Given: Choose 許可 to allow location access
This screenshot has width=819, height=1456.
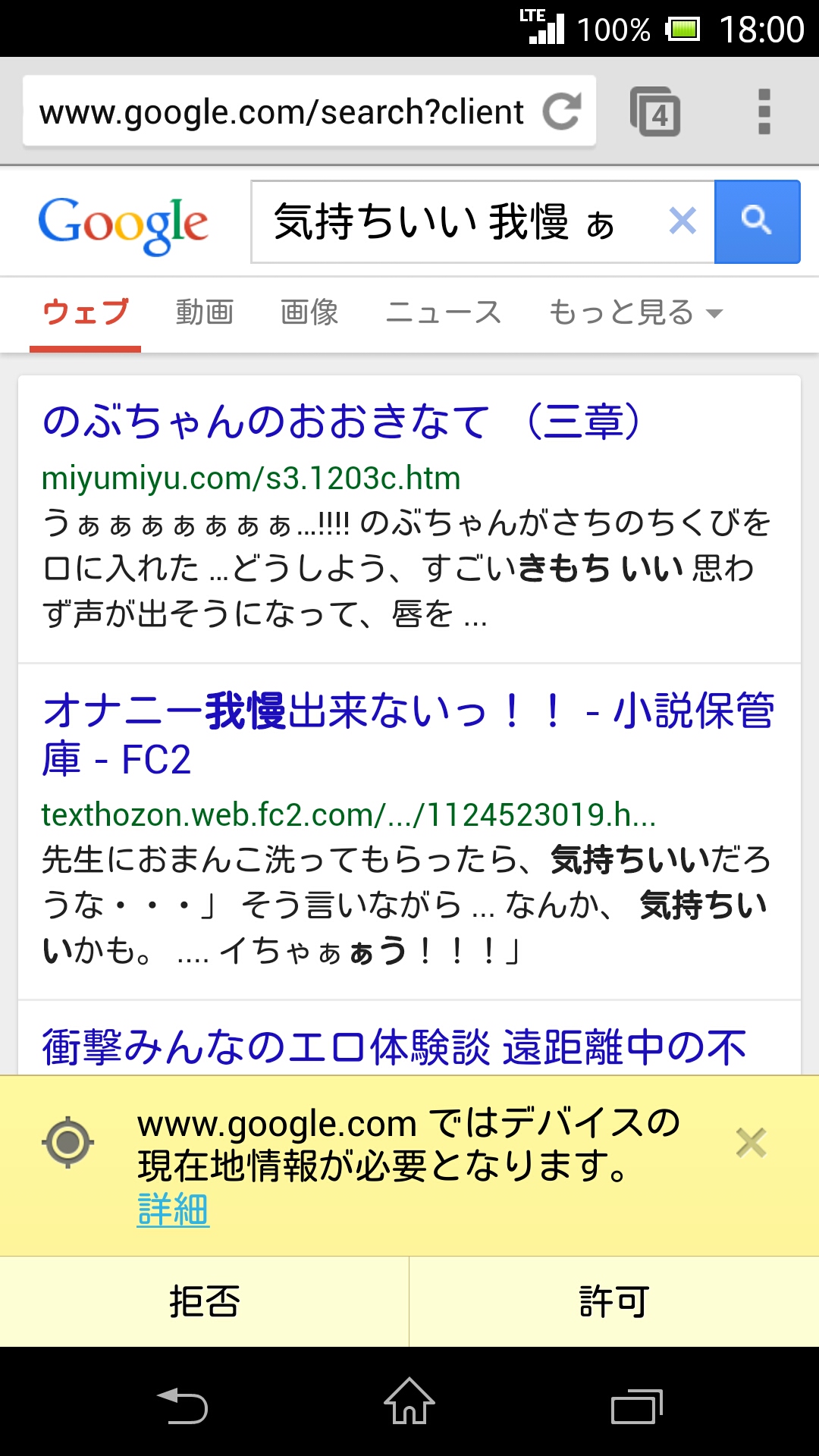Looking at the screenshot, I should click(x=613, y=1301).
